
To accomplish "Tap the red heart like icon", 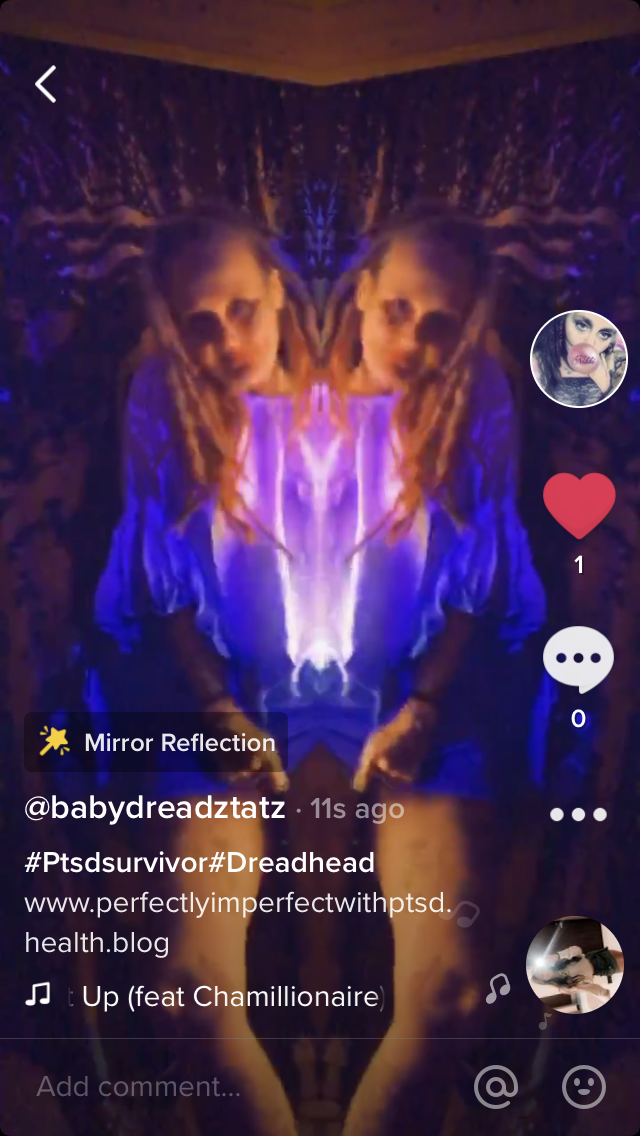I will 578,506.
